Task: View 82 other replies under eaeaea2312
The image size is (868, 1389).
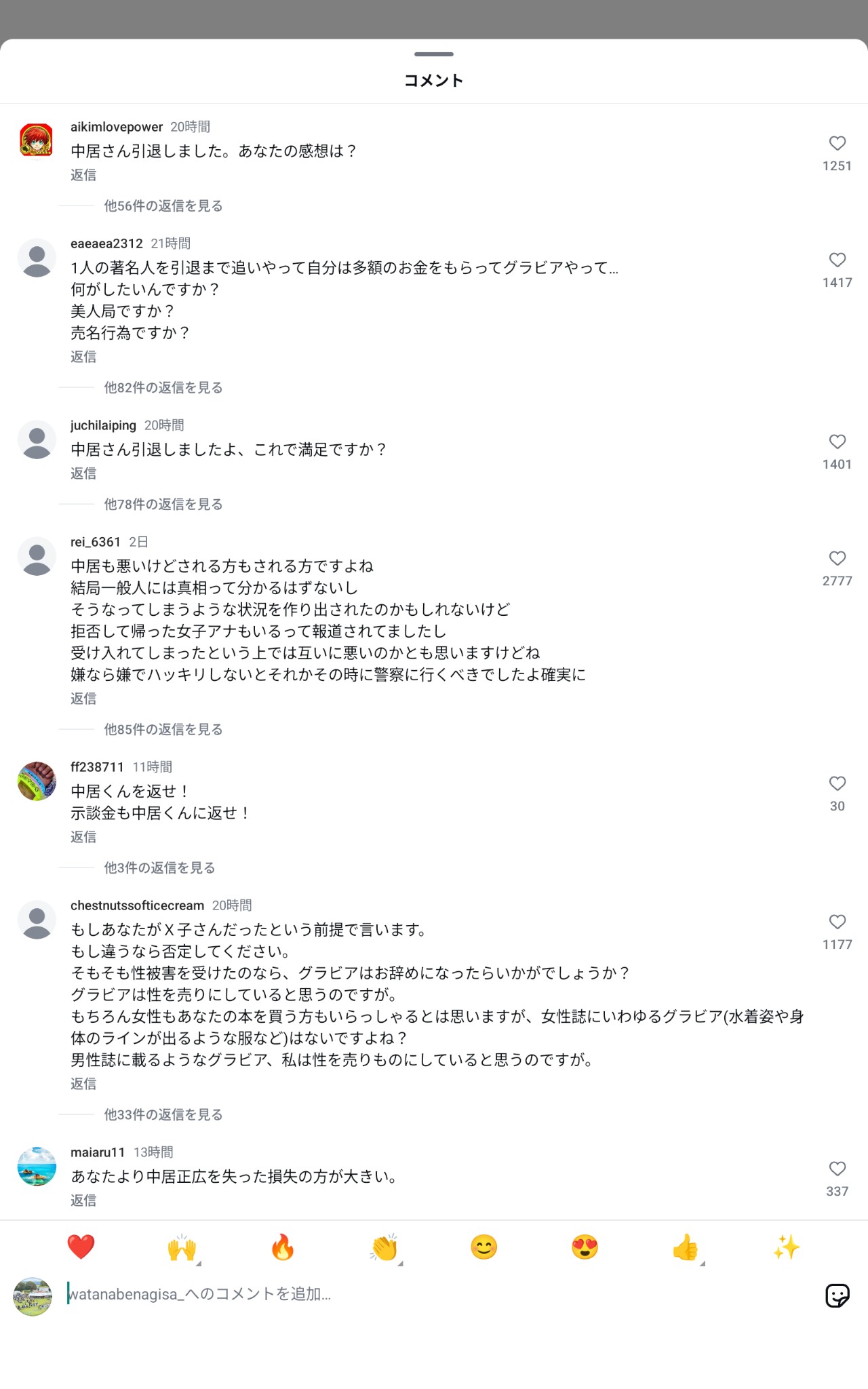Action: pos(163,387)
